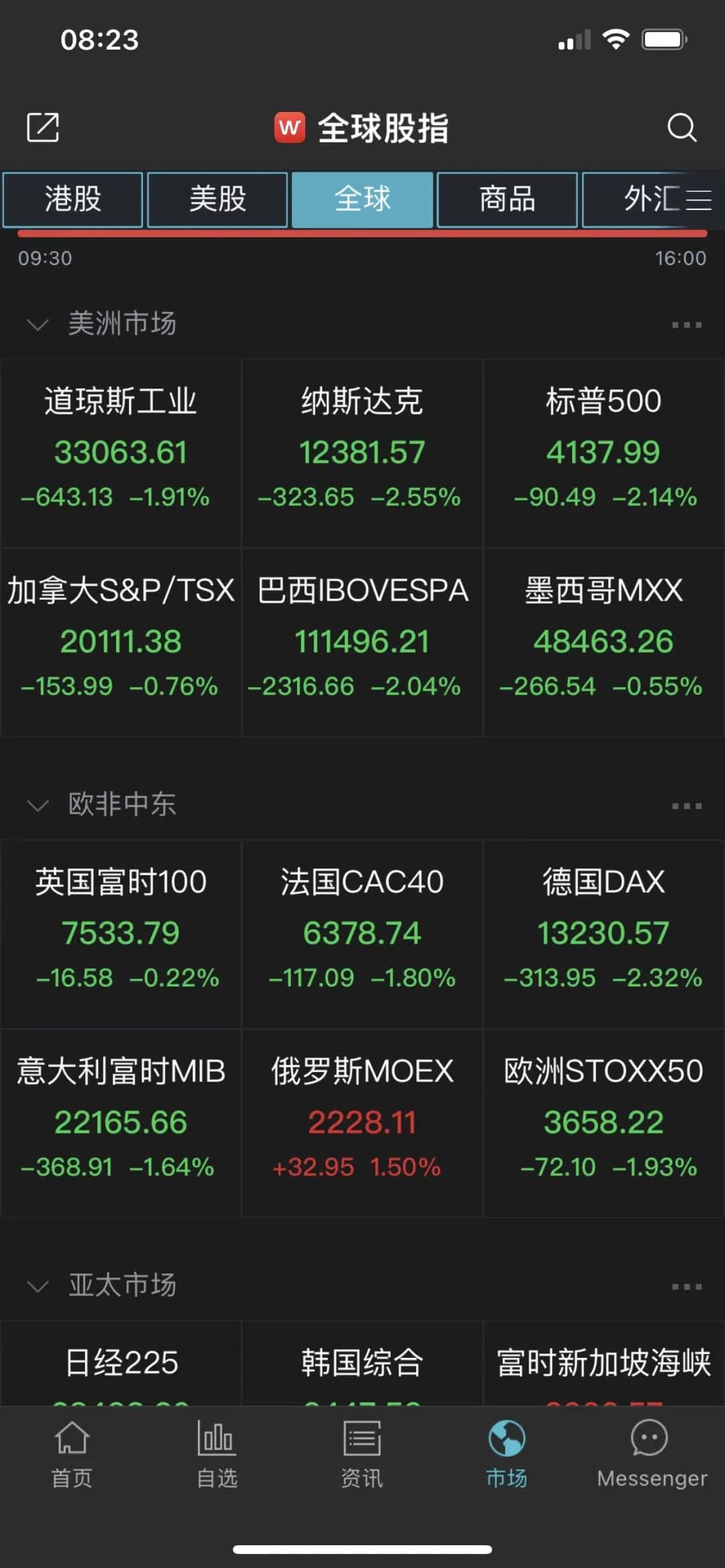Open the tab list menu icon
Image resolution: width=725 pixels, height=1568 pixels.
click(699, 200)
